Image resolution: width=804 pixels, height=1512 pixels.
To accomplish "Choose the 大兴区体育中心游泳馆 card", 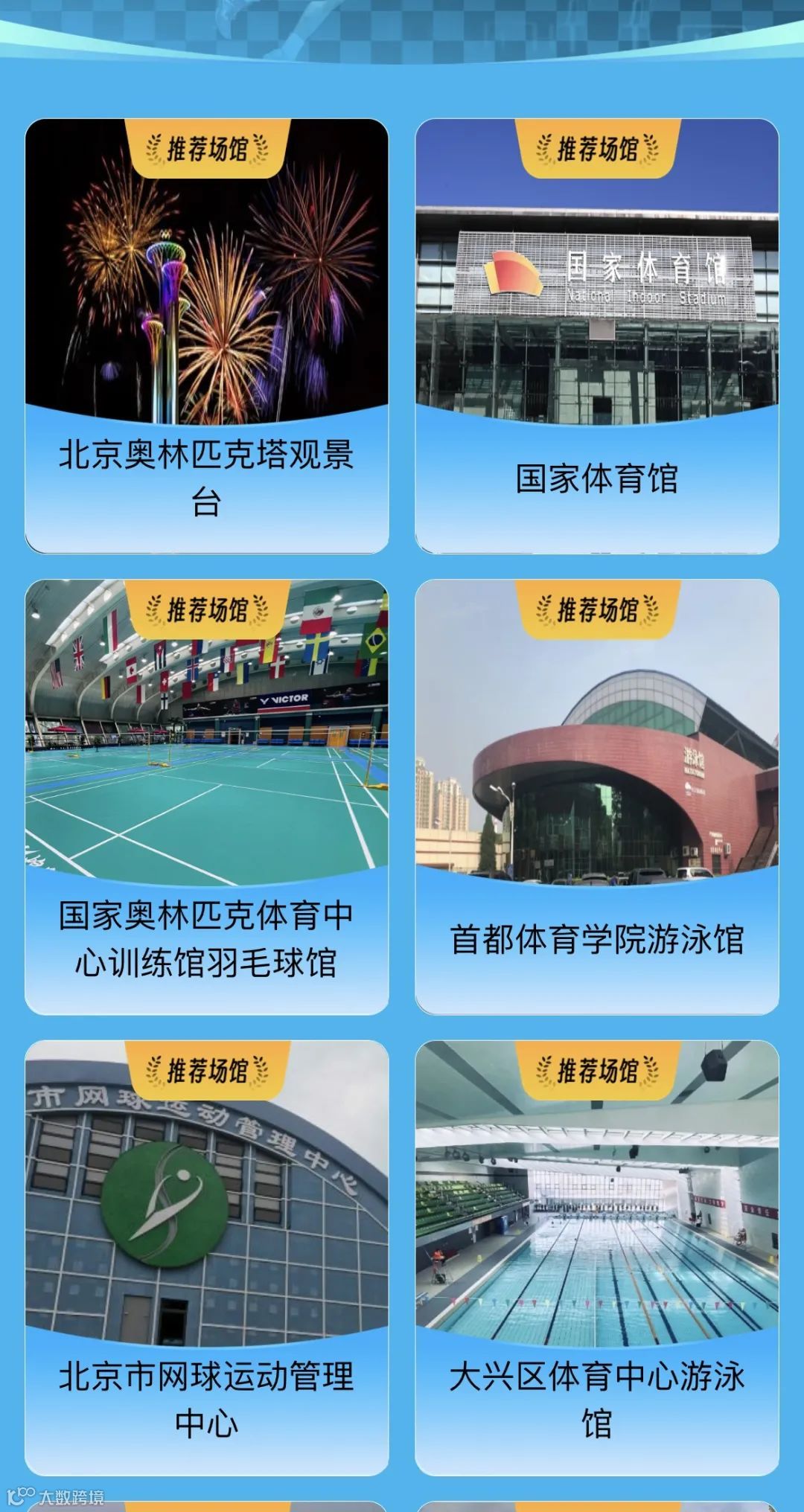I will [x=597, y=1258].
